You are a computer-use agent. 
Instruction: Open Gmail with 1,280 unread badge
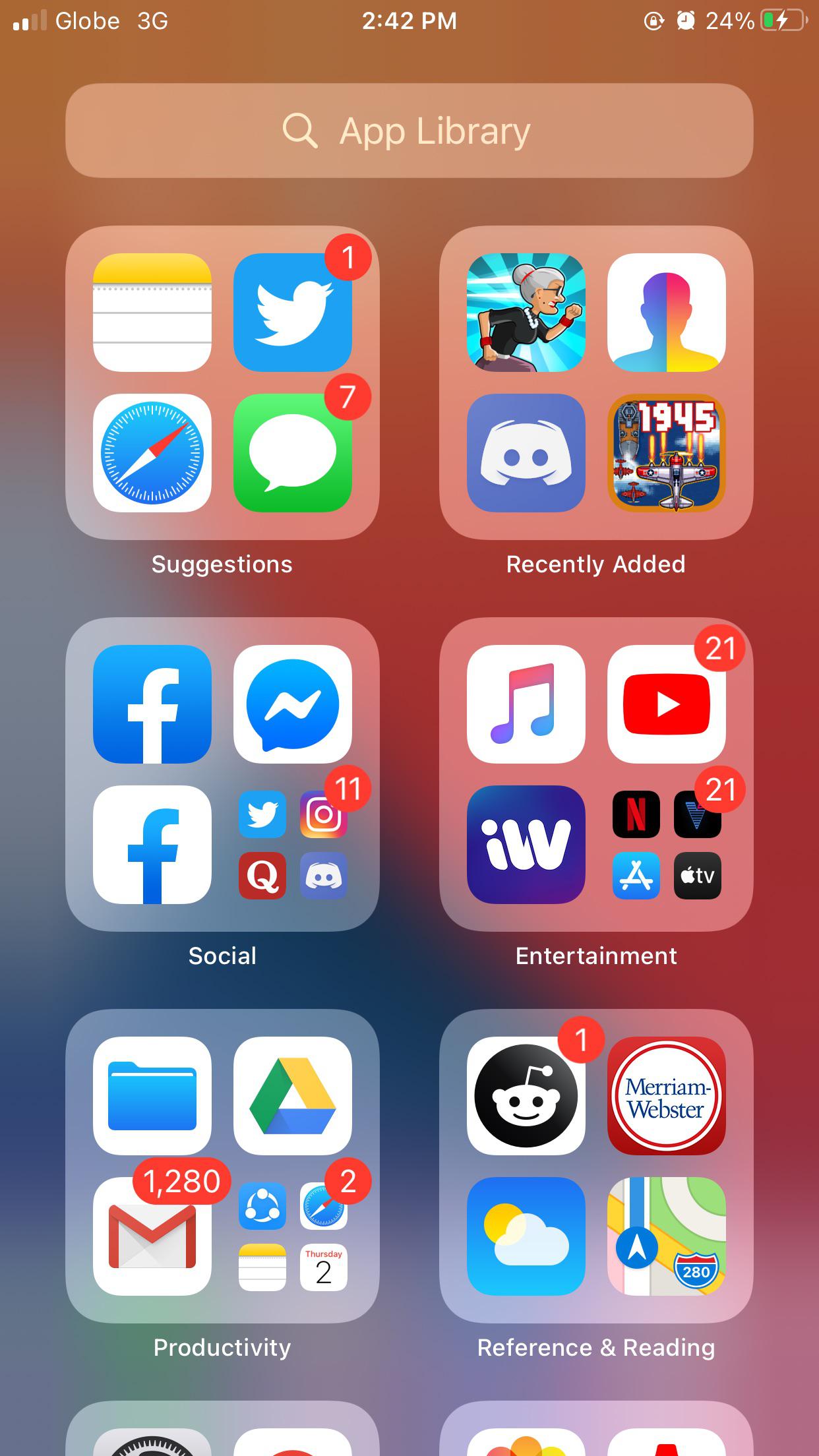pyautogui.click(x=152, y=1237)
